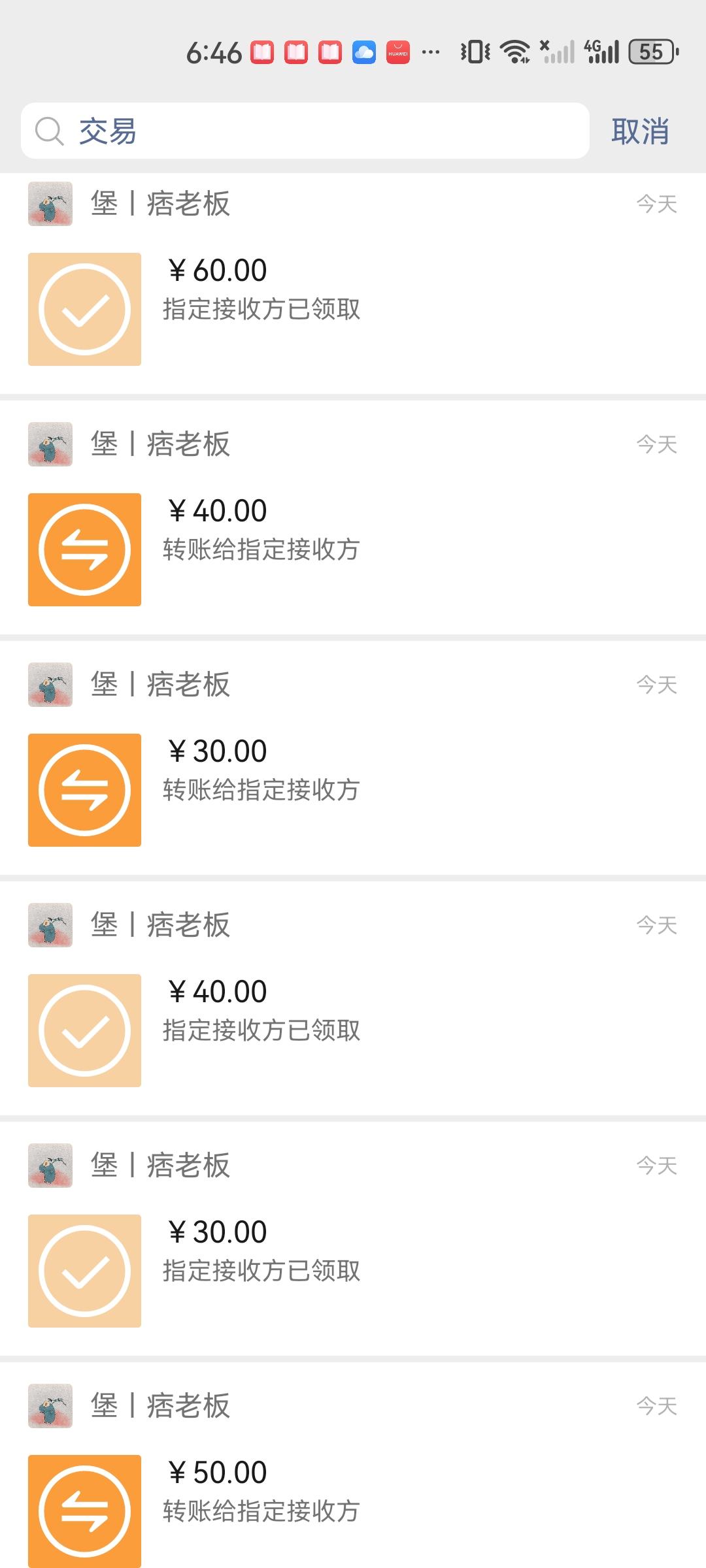Tap the 今天 timestamp on the first result

coord(656,203)
